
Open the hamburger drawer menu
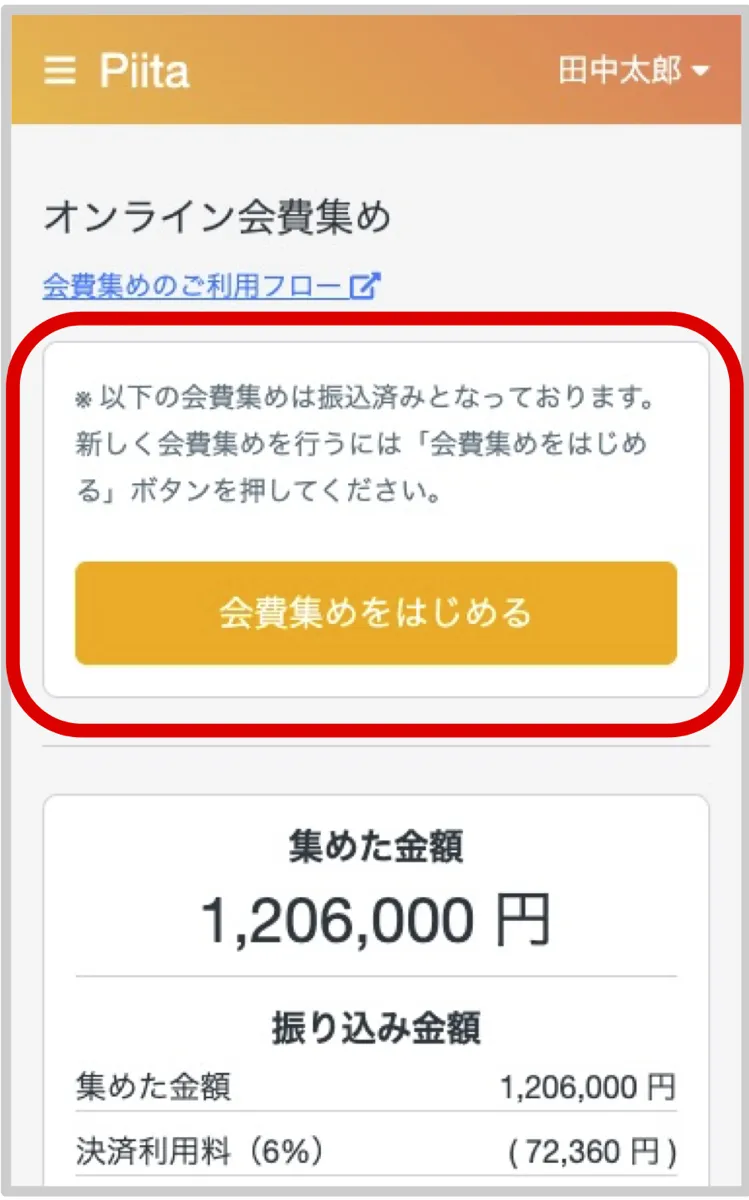(x=60, y=72)
